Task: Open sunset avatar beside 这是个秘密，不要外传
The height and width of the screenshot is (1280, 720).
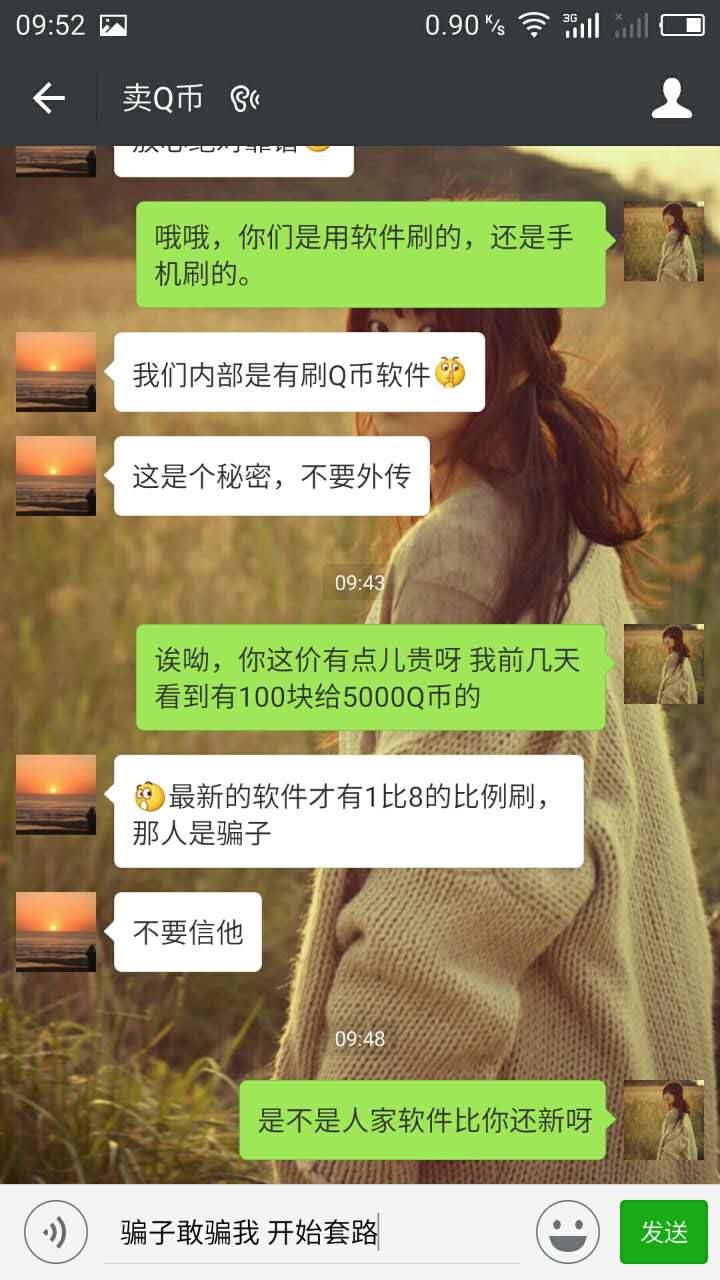Action: point(56,476)
